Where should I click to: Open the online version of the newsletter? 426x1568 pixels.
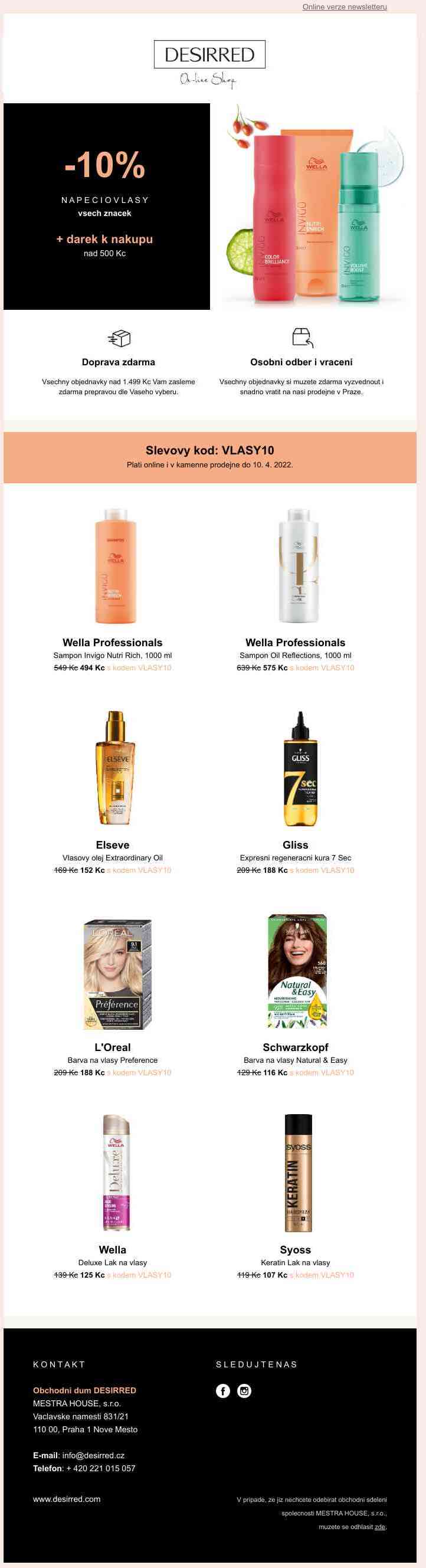pyautogui.click(x=345, y=6)
